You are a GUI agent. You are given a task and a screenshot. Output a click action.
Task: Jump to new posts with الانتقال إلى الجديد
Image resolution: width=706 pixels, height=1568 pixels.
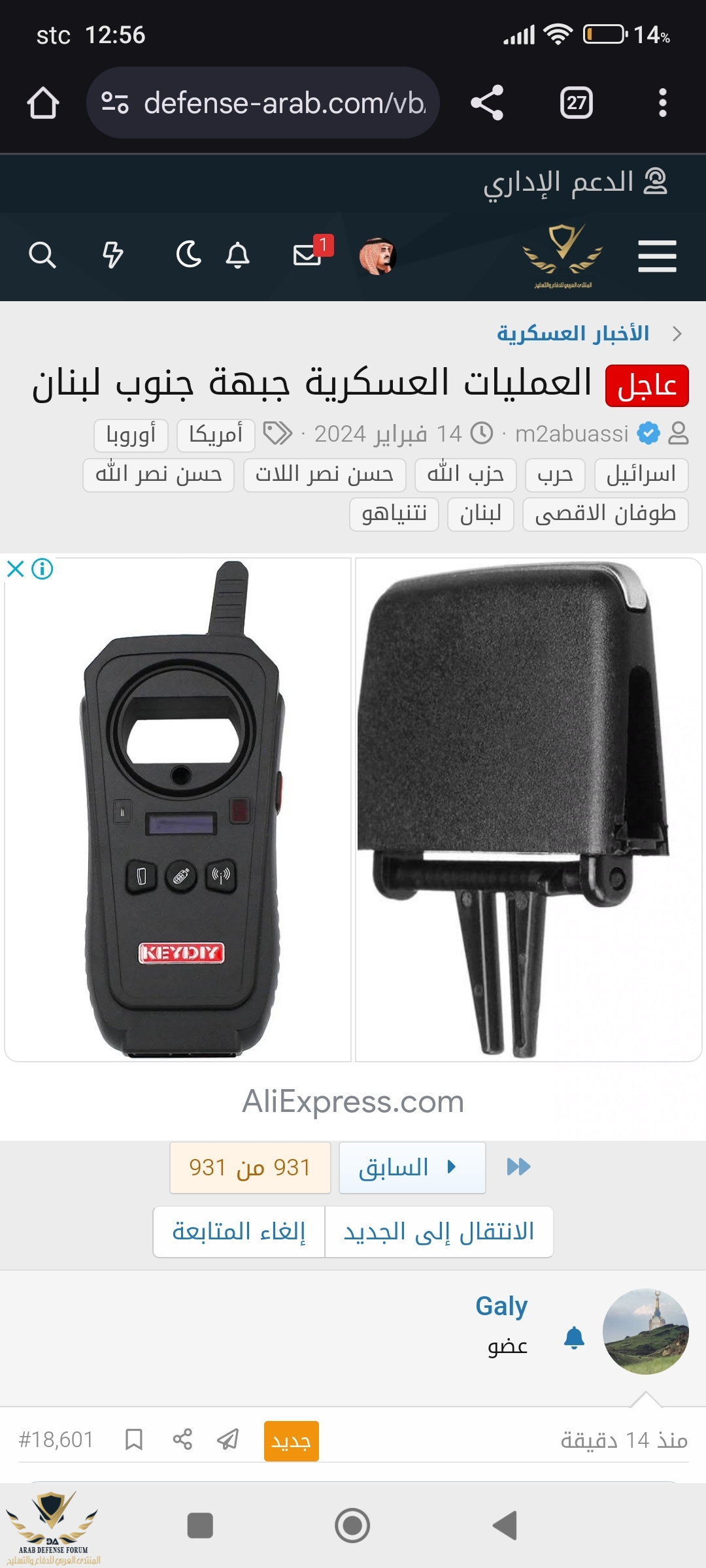coord(439,1232)
